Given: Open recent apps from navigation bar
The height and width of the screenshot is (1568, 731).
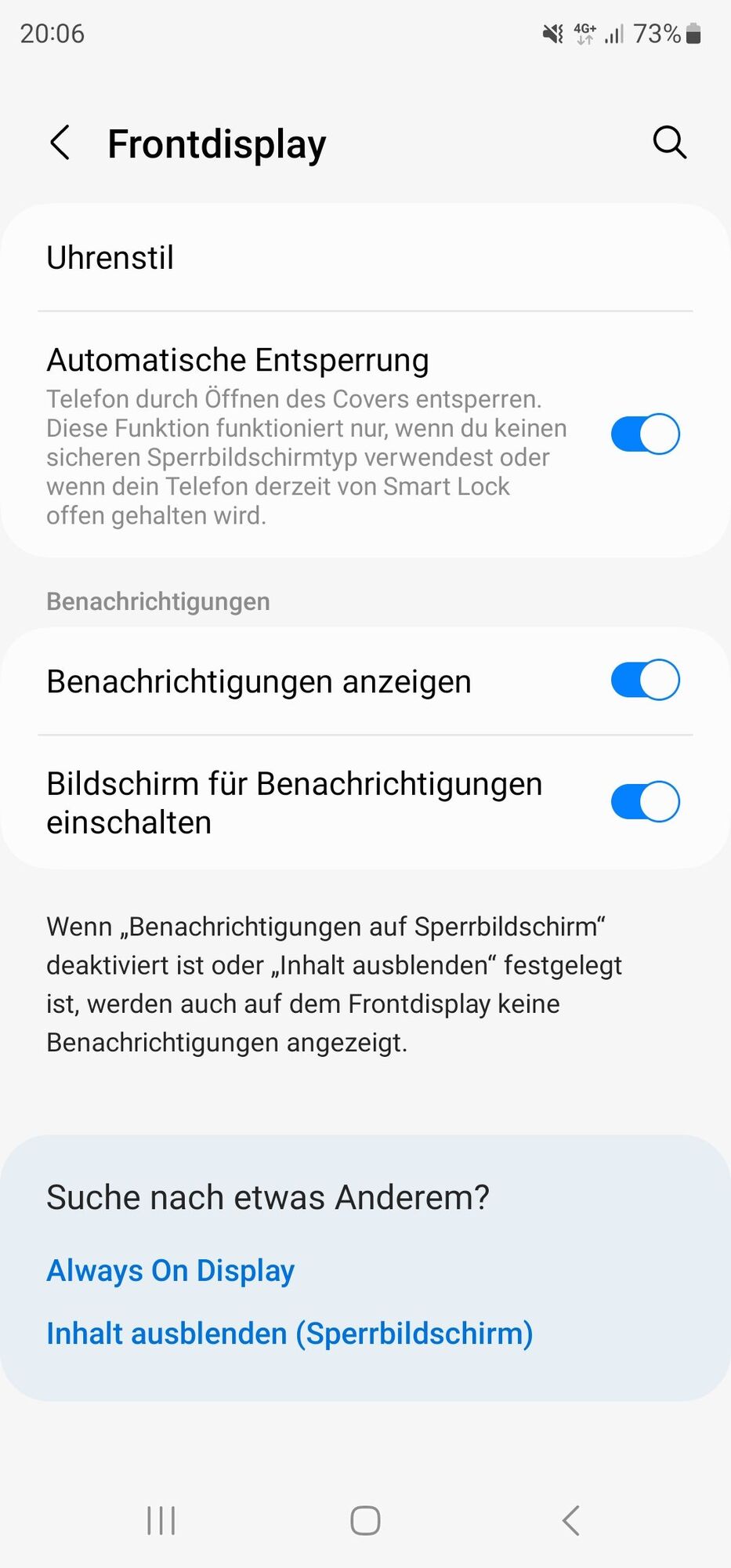Looking at the screenshot, I should (x=161, y=1521).
